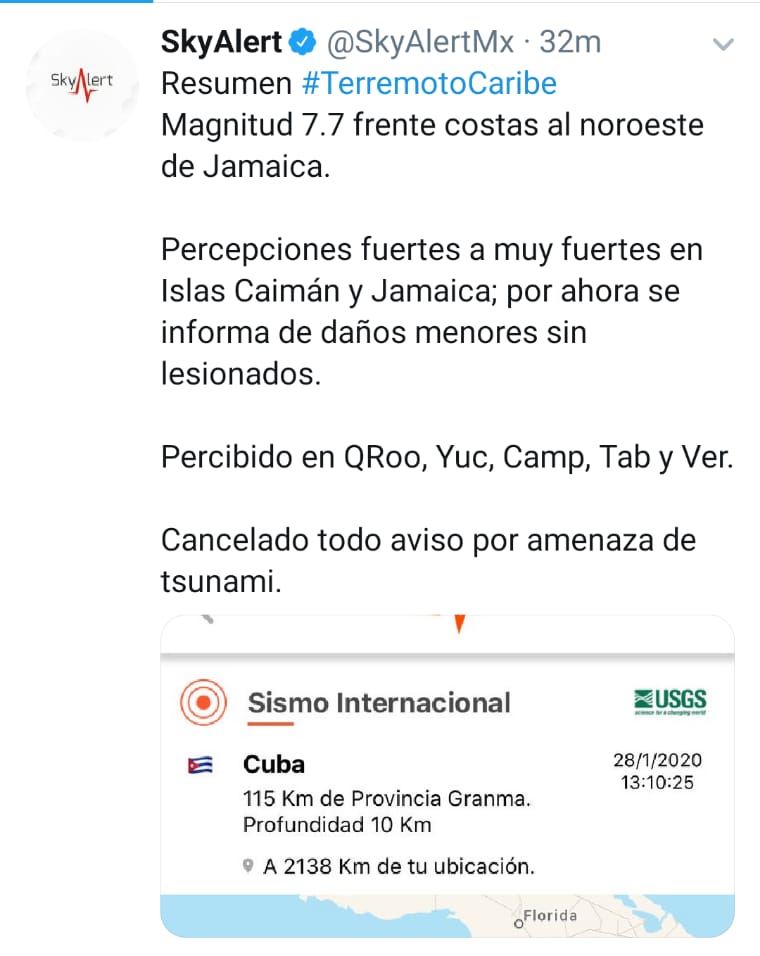Click the orange seismic alert icon
This screenshot has width=760, height=956.
coord(203,702)
